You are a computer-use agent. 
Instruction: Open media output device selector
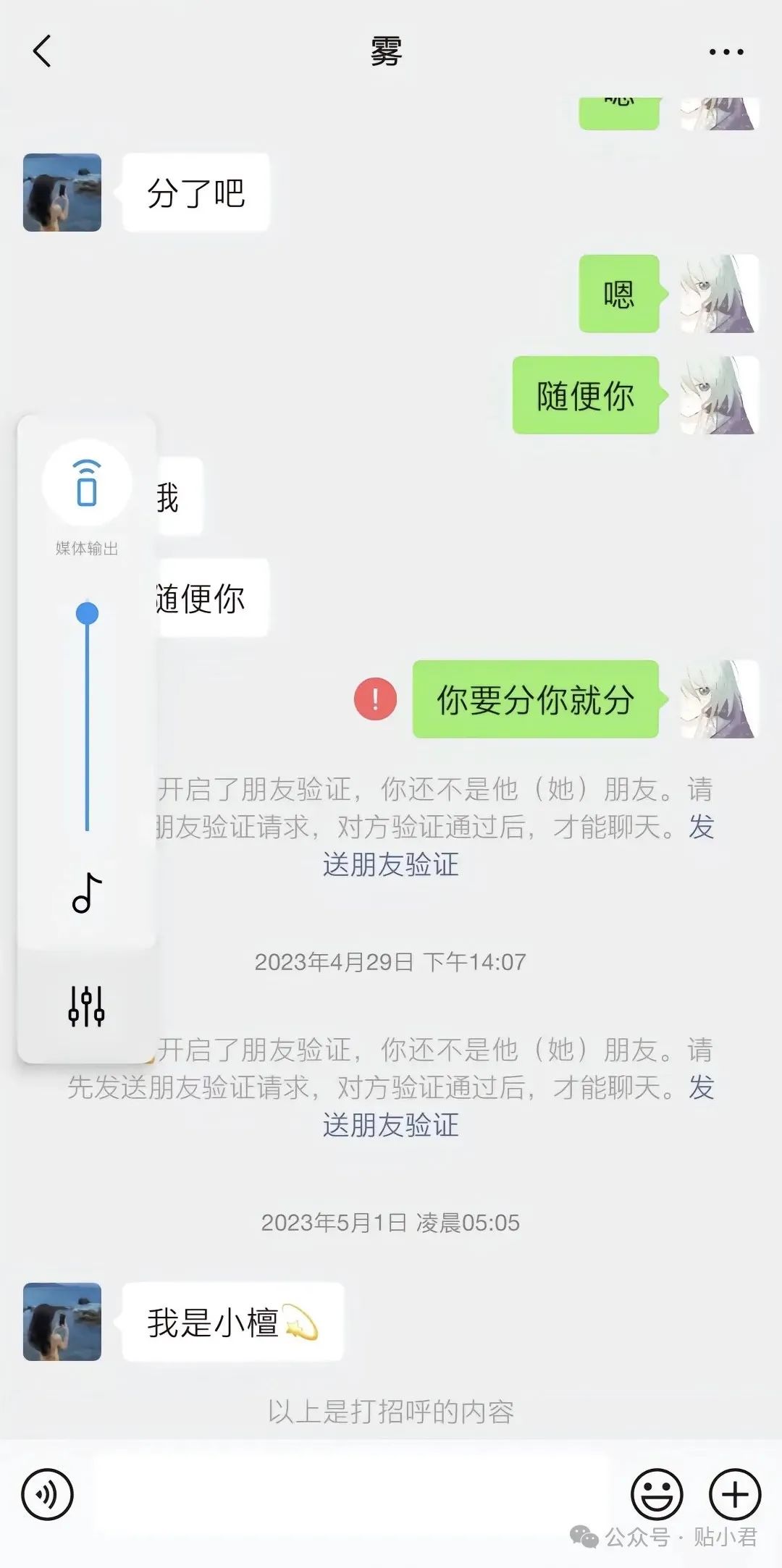[x=87, y=483]
